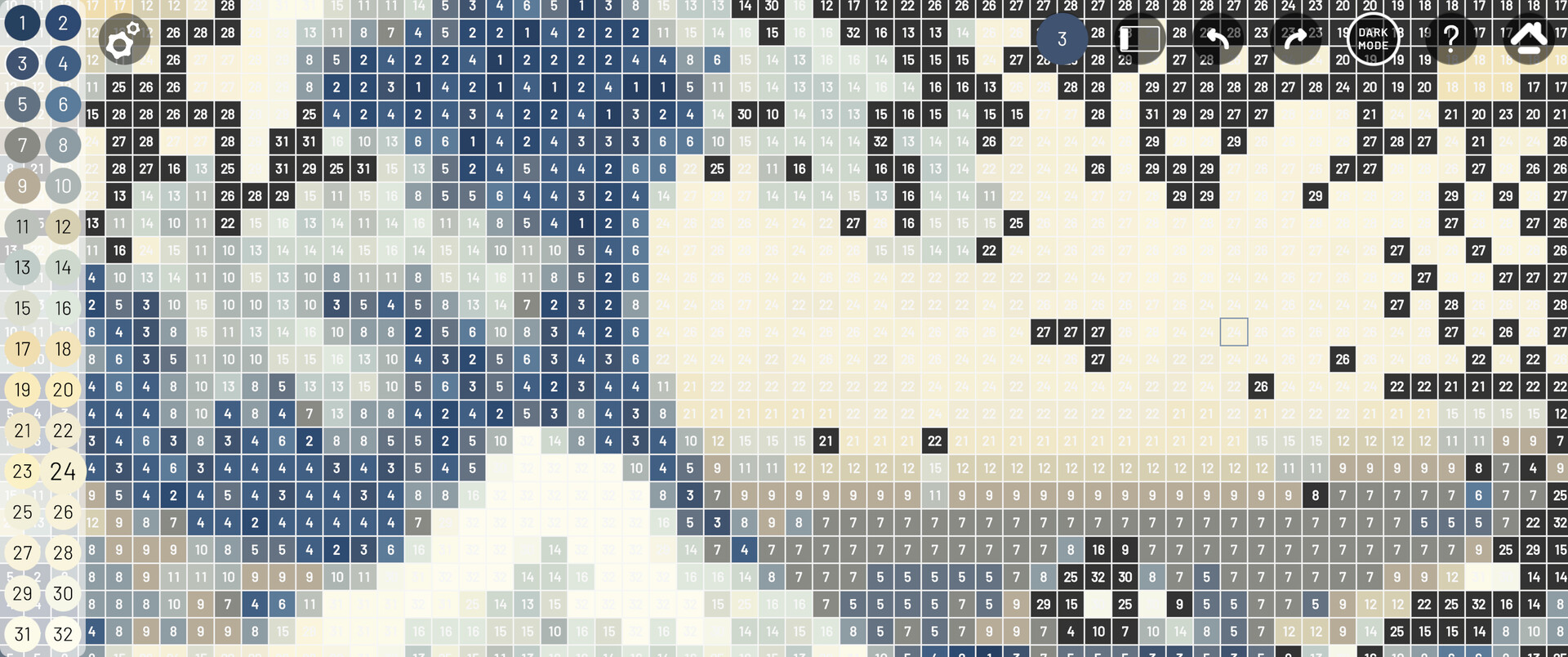Toggle Dark Mode
Image resolution: width=1568 pixels, height=657 pixels.
[x=1373, y=38]
